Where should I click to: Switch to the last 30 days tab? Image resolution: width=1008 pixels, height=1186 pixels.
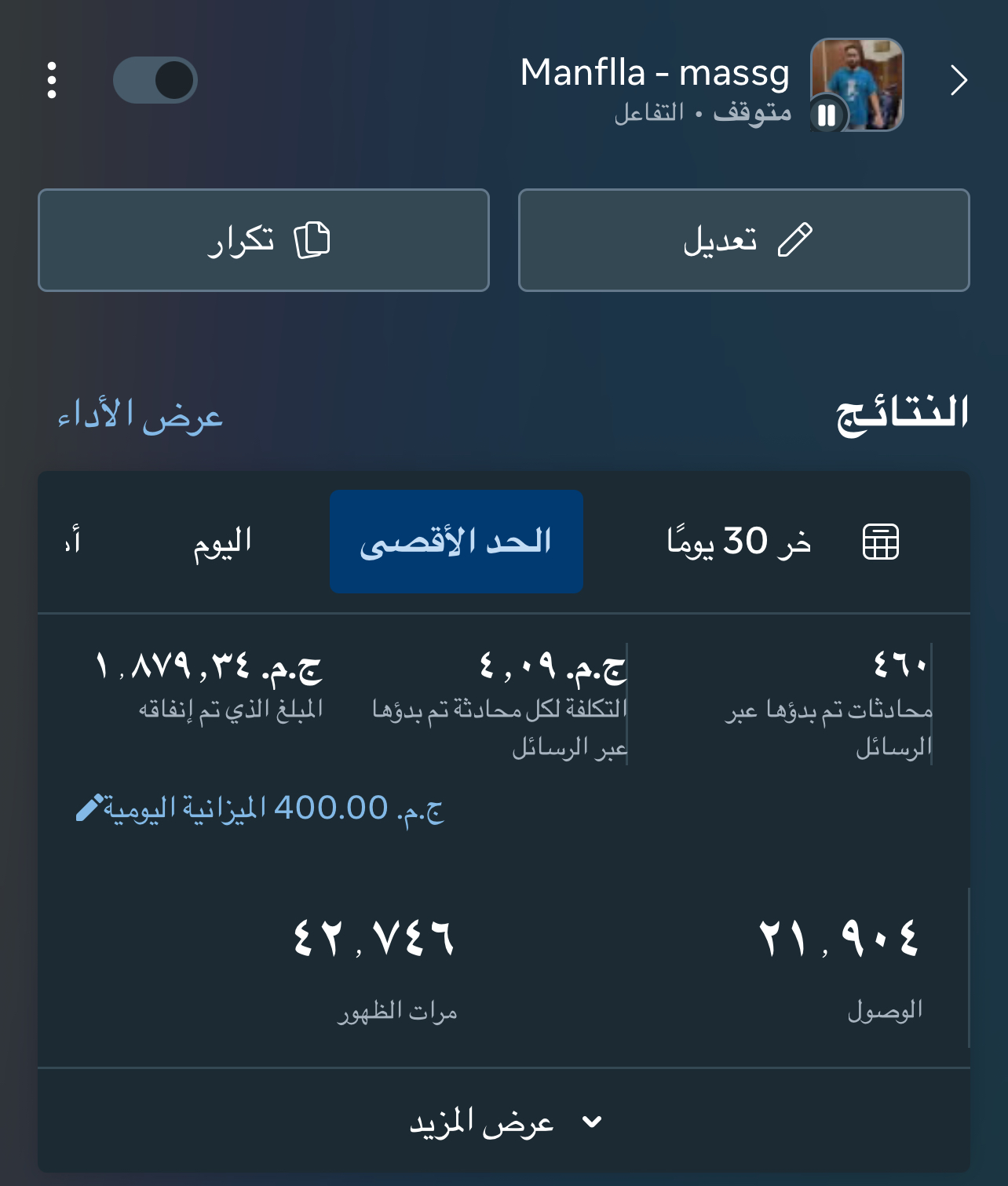(x=739, y=542)
